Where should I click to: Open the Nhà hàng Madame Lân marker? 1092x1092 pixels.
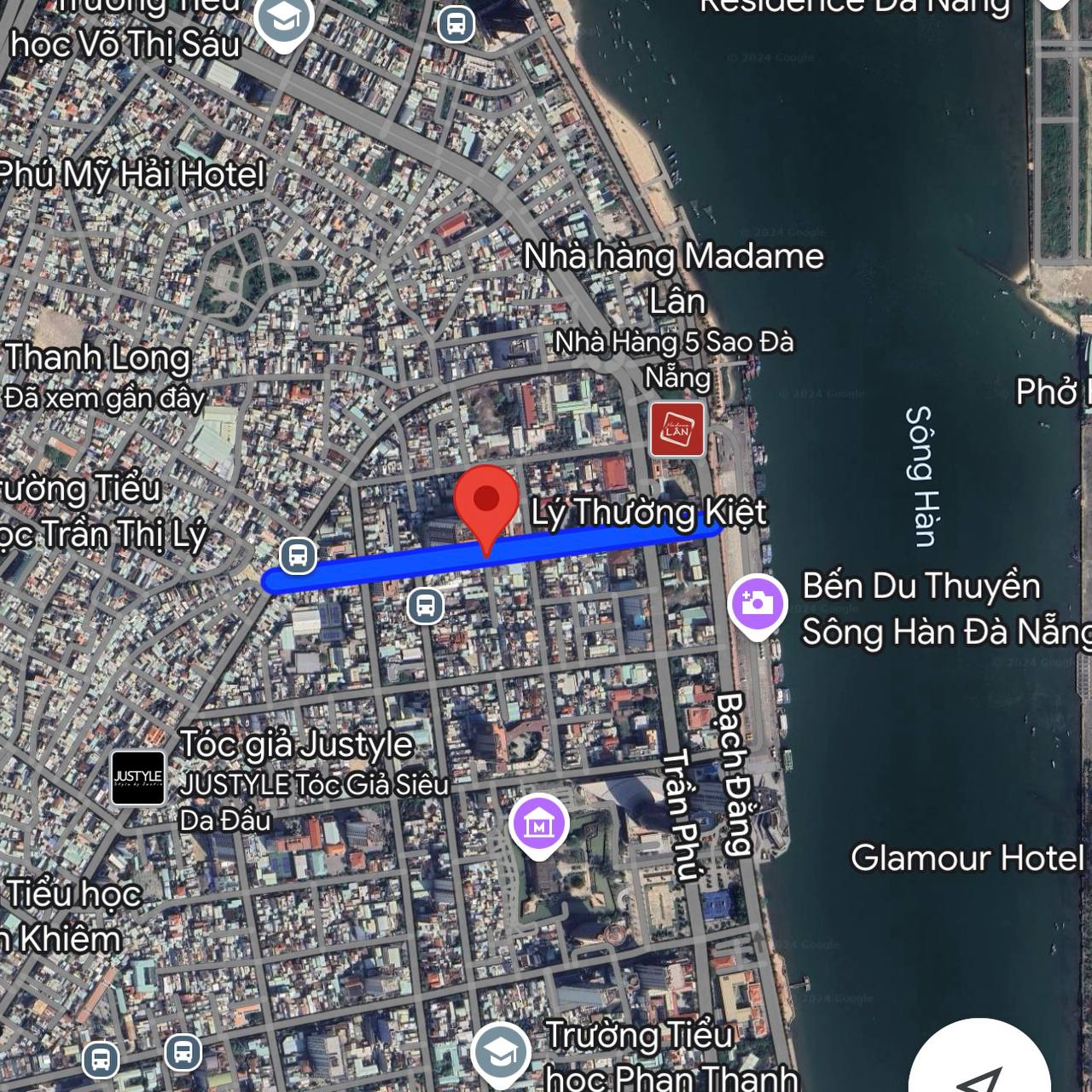click(x=677, y=429)
